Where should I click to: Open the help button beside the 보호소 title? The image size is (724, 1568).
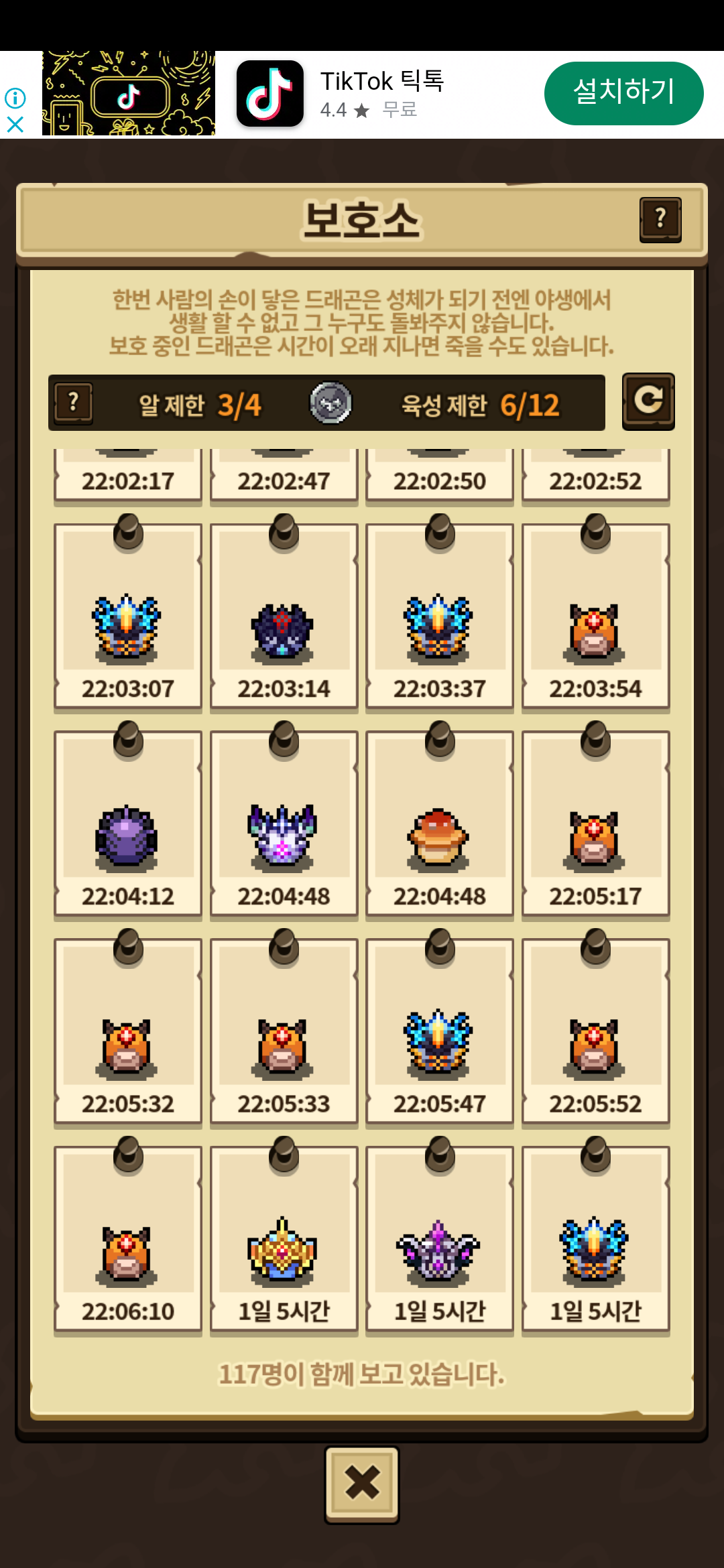660,219
